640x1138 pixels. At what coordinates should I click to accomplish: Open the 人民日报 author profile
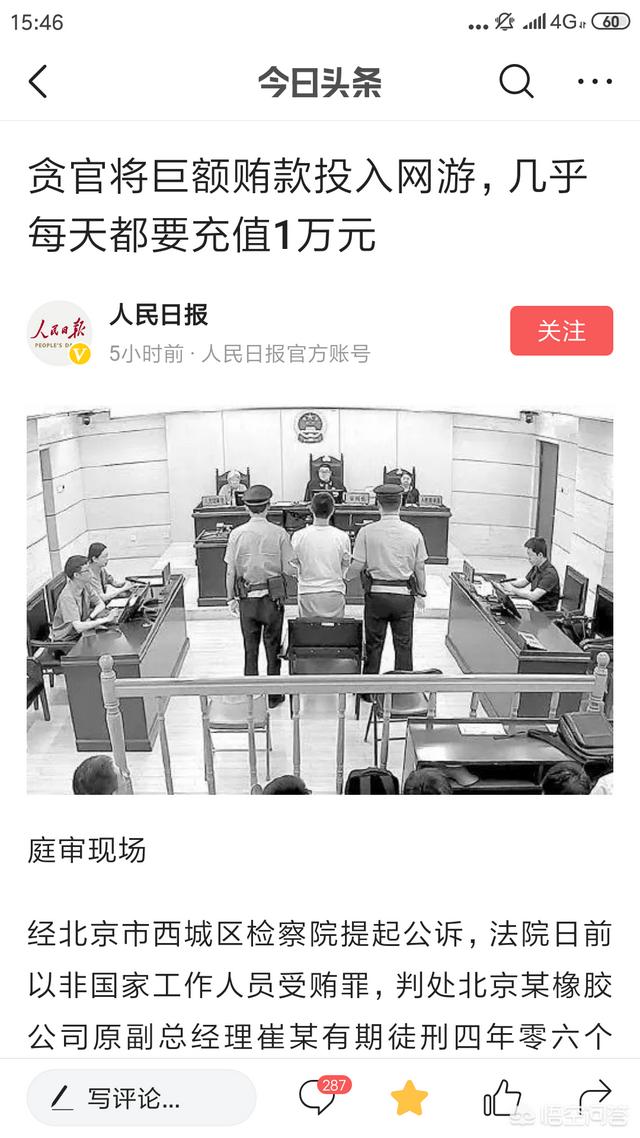[x=158, y=315]
